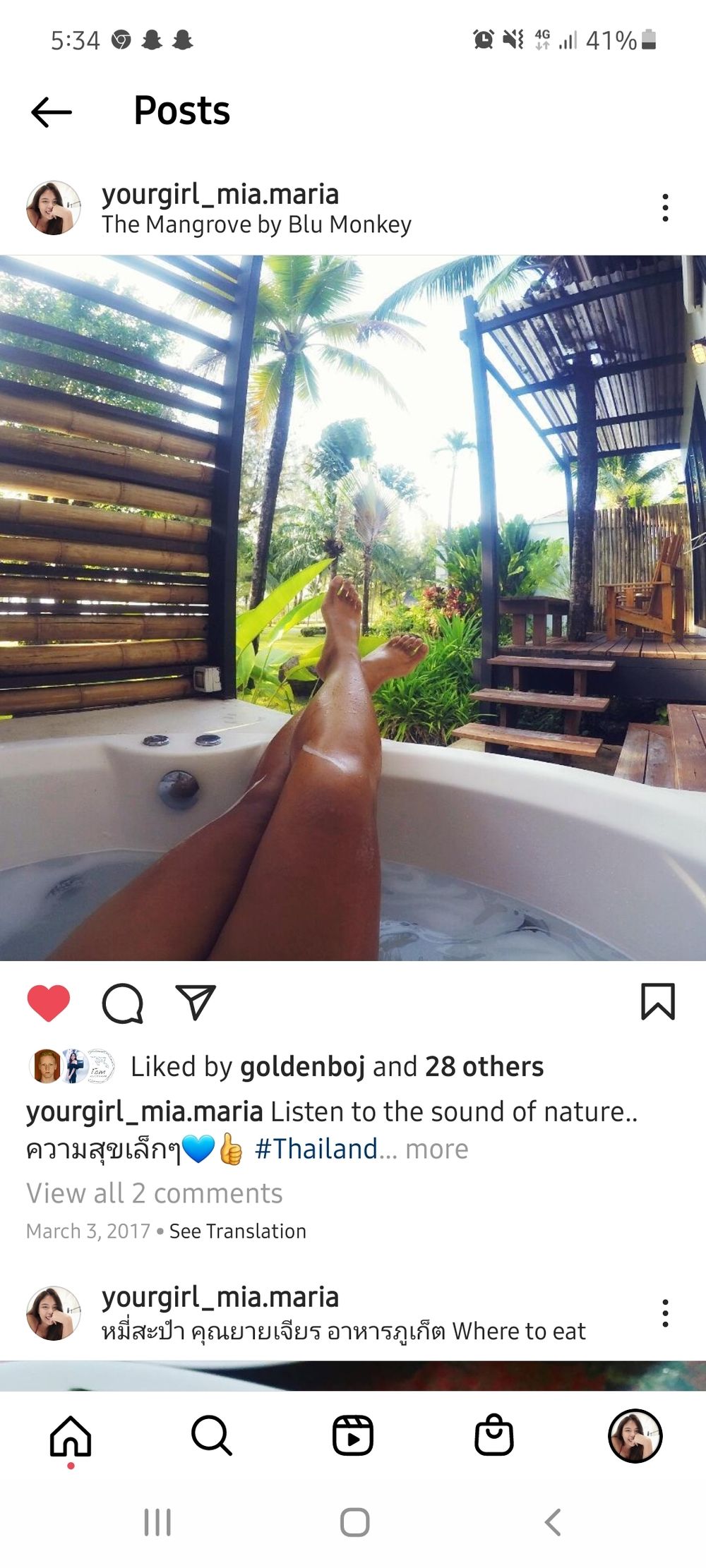This screenshot has width=706, height=1568.
Task: View who liked: goldenboj and 28 others
Action: (337, 1066)
